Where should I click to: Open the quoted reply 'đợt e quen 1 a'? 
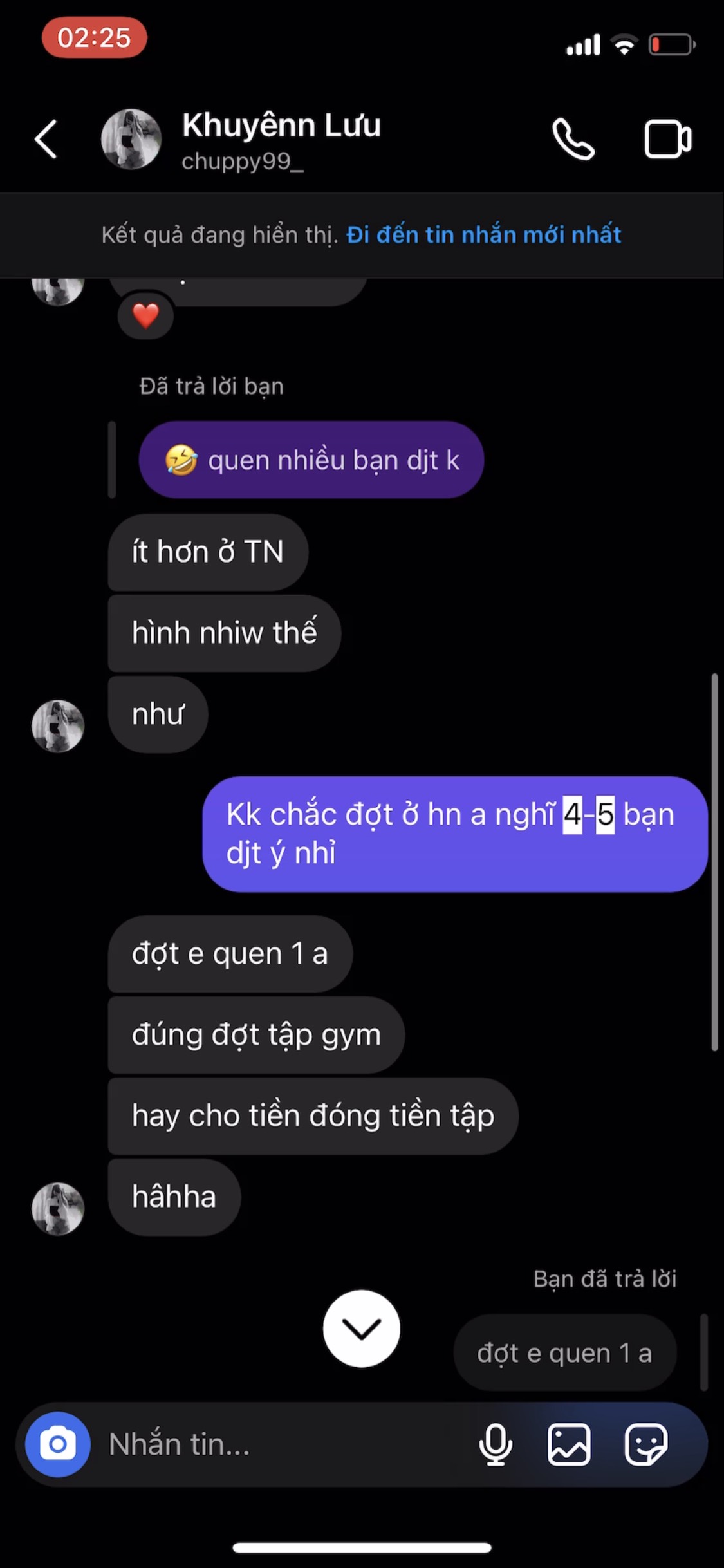pyautogui.click(x=564, y=1353)
